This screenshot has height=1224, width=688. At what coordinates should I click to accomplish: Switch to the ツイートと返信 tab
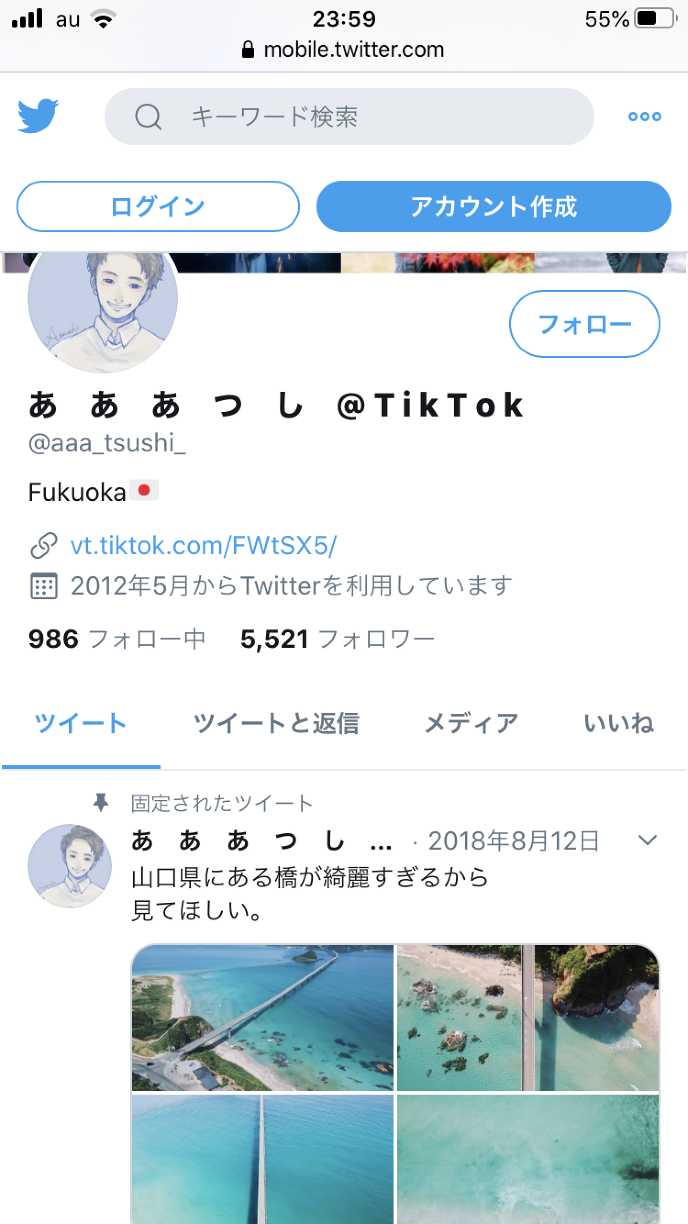coord(276,723)
